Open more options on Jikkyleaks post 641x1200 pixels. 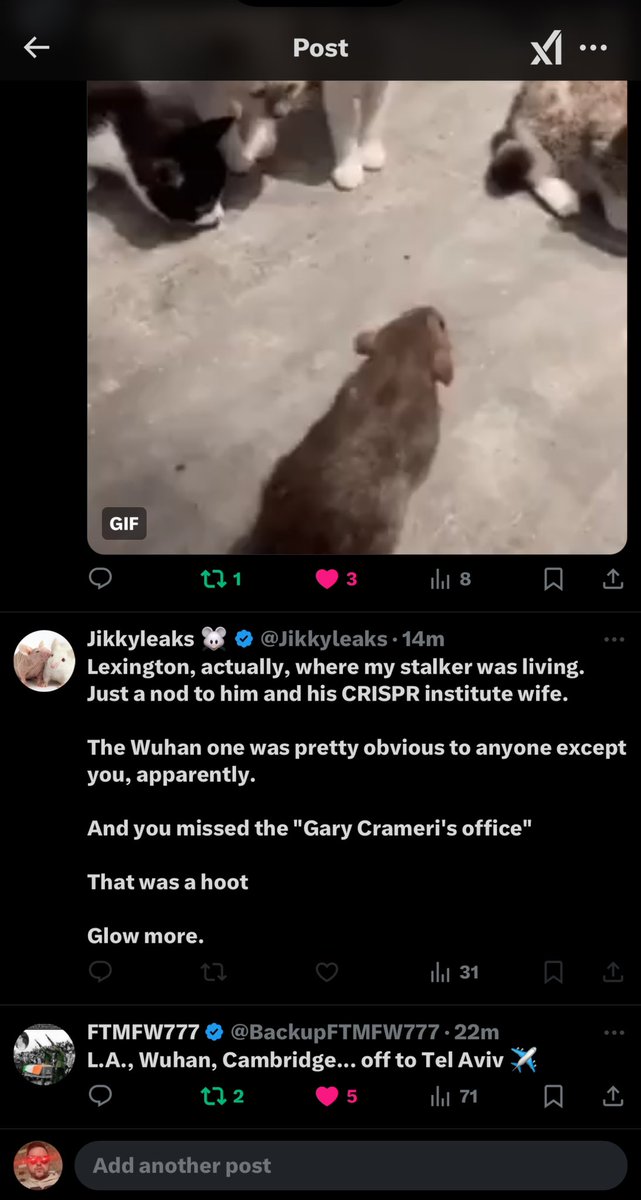(613, 639)
